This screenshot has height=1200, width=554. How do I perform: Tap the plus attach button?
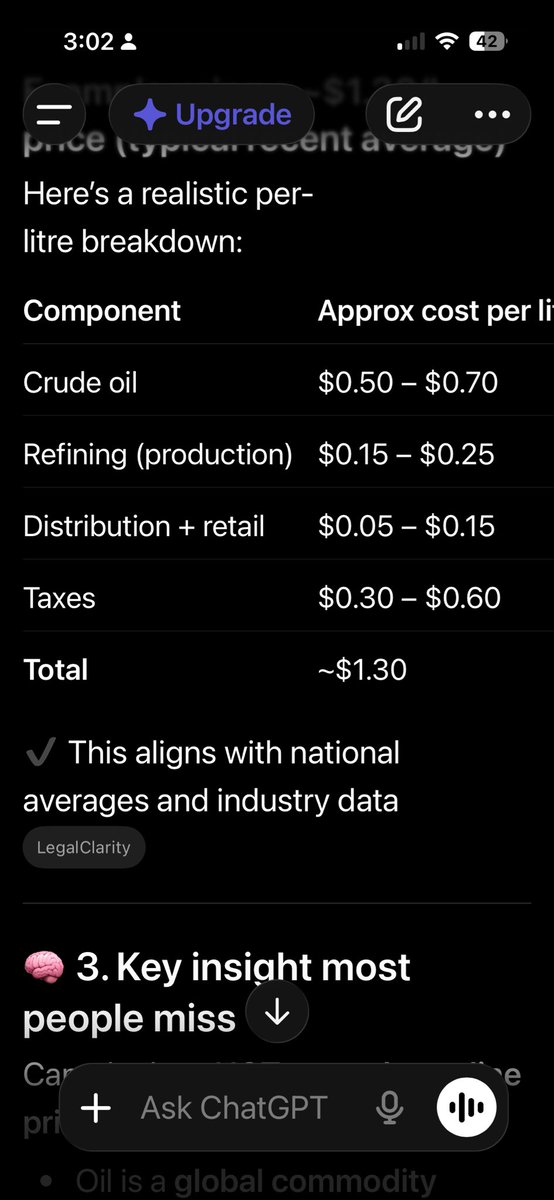point(96,1108)
